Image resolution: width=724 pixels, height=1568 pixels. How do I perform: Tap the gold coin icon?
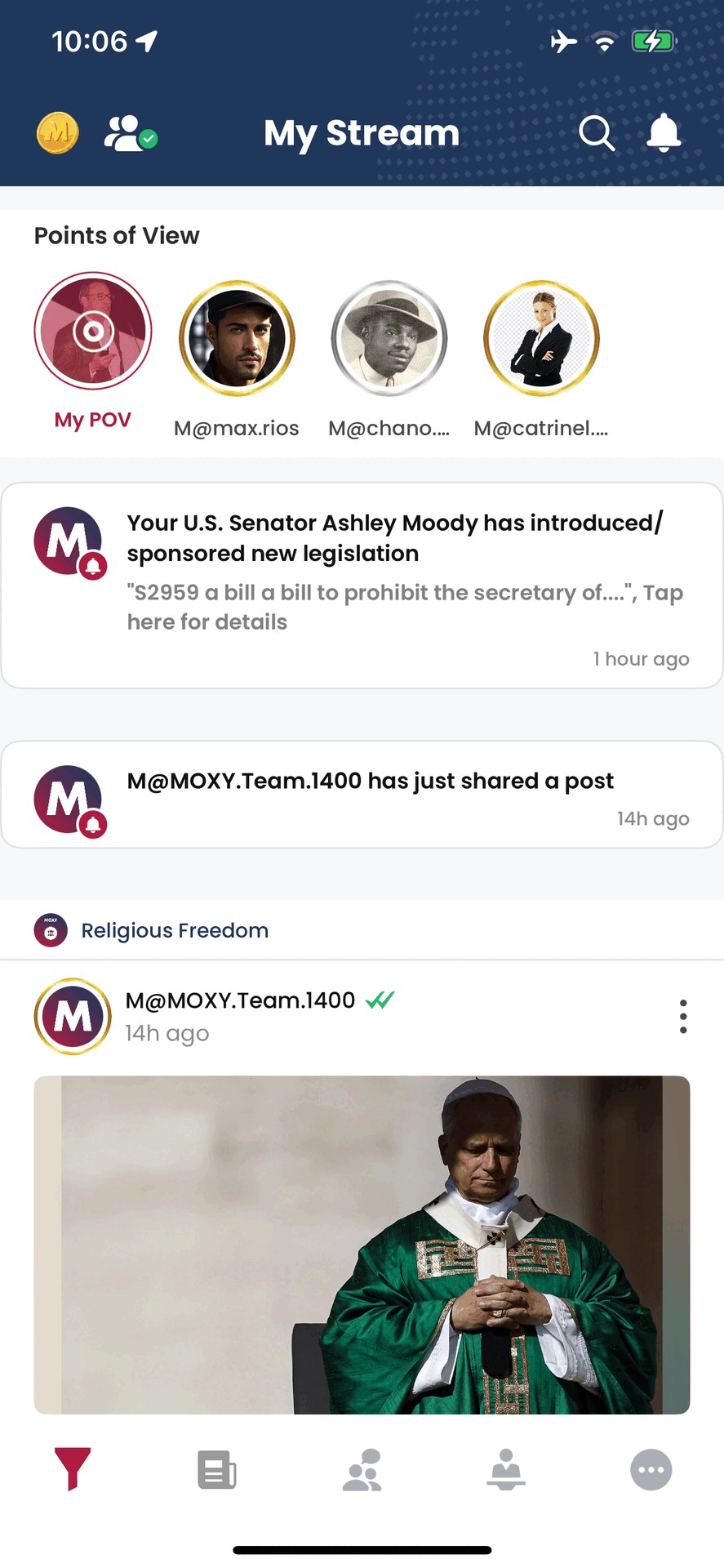(x=57, y=132)
